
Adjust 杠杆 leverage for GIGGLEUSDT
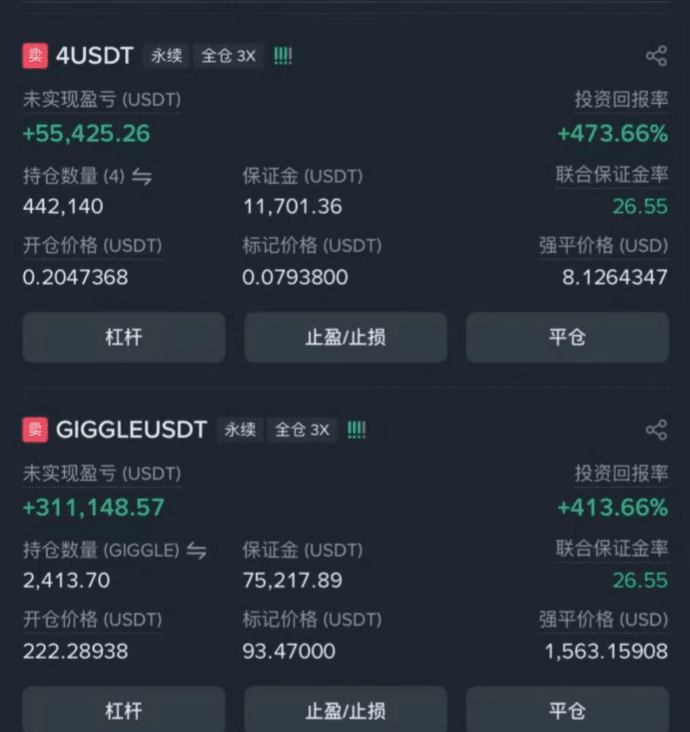[x=124, y=710]
